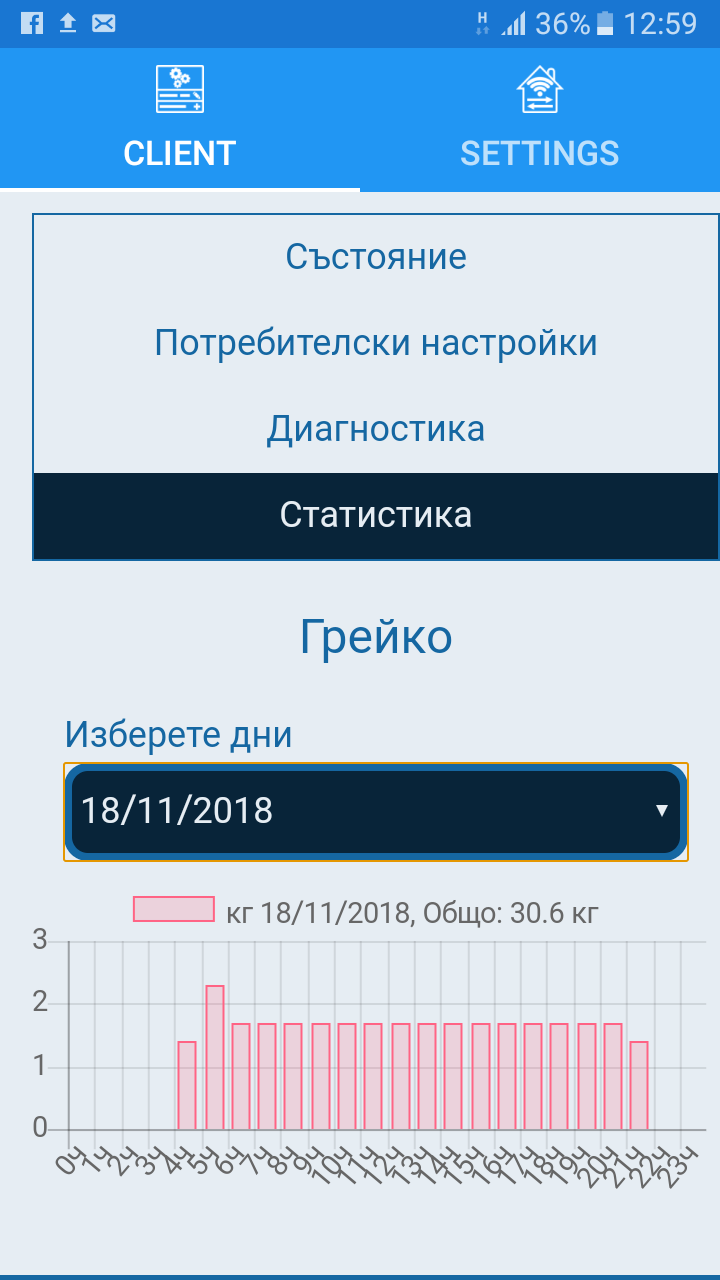Click the highlighted Статистика entry
This screenshot has width=720, height=1280.
pos(376,515)
